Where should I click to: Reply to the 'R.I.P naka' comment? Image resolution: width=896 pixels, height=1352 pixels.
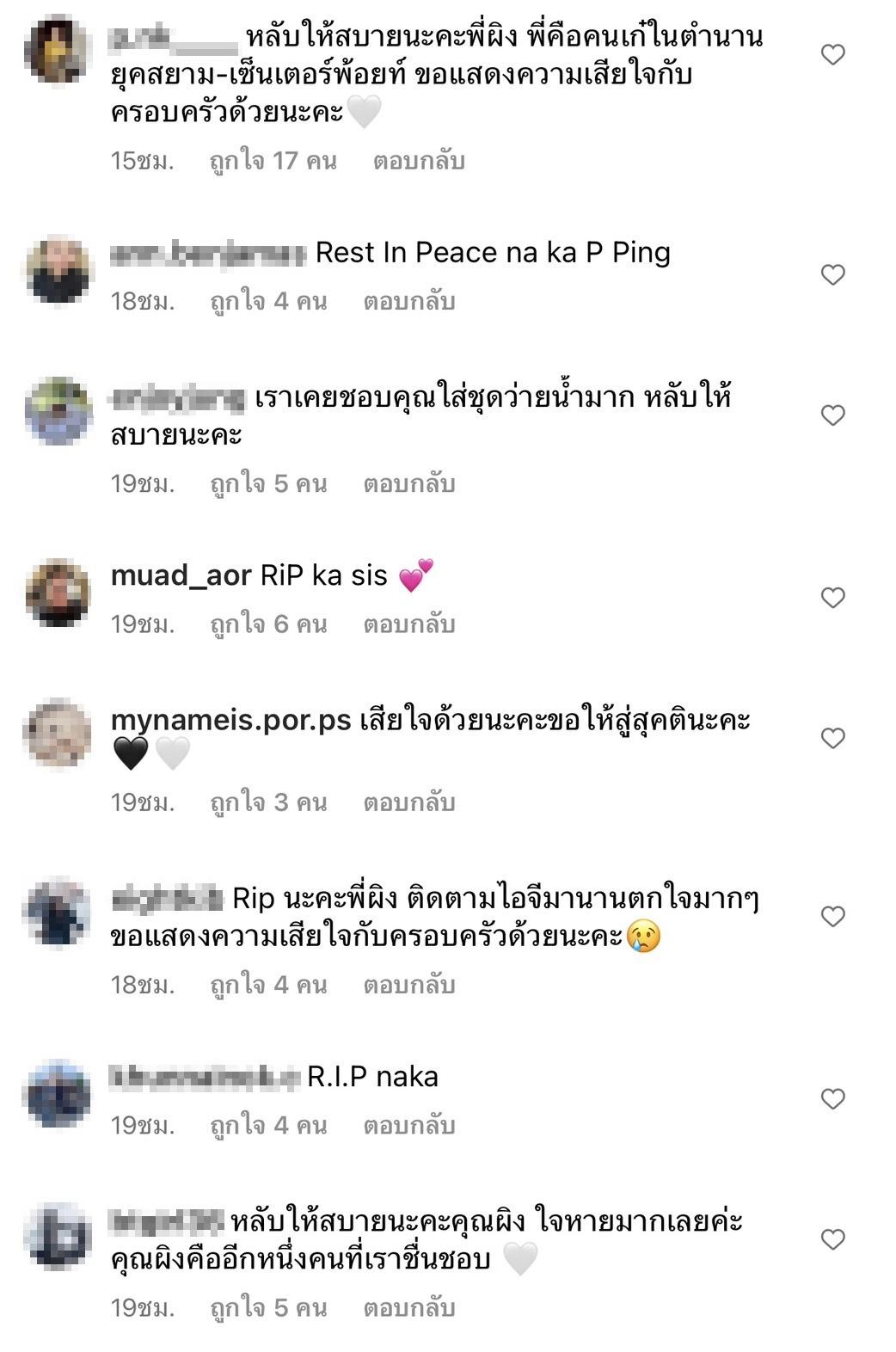[x=408, y=1125]
